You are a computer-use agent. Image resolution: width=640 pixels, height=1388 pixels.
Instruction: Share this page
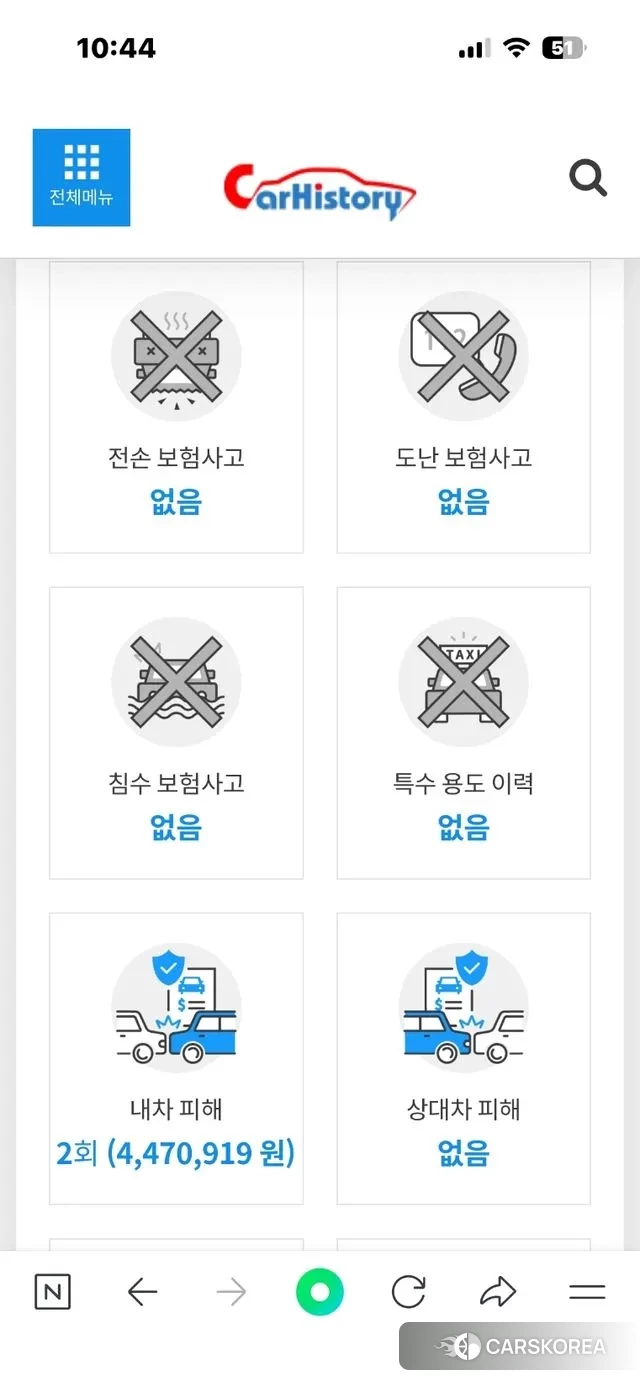click(x=497, y=1292)
